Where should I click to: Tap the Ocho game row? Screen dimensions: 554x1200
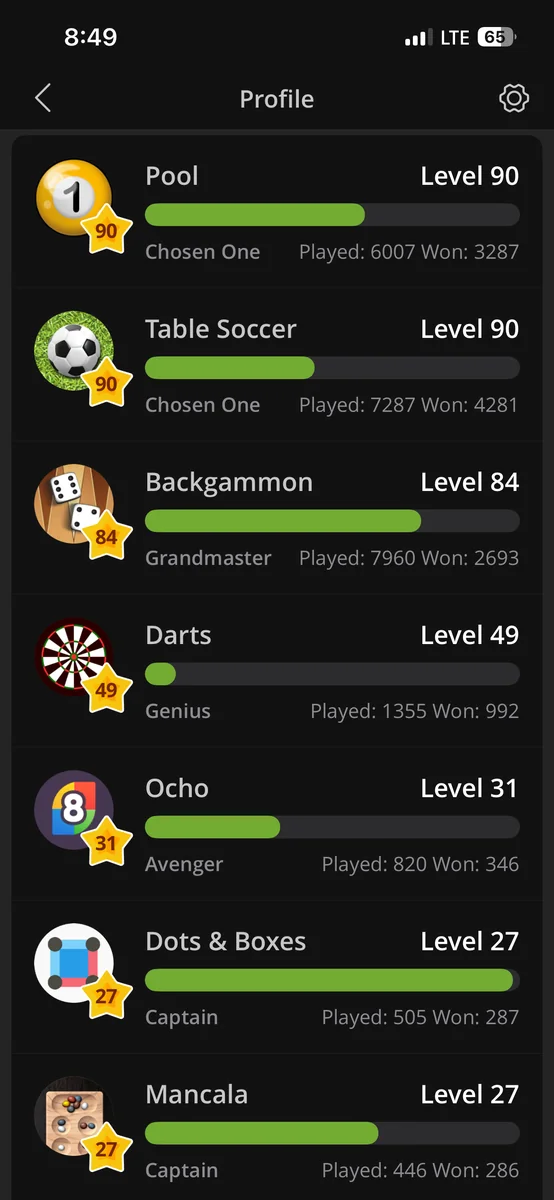click(277, 825)
